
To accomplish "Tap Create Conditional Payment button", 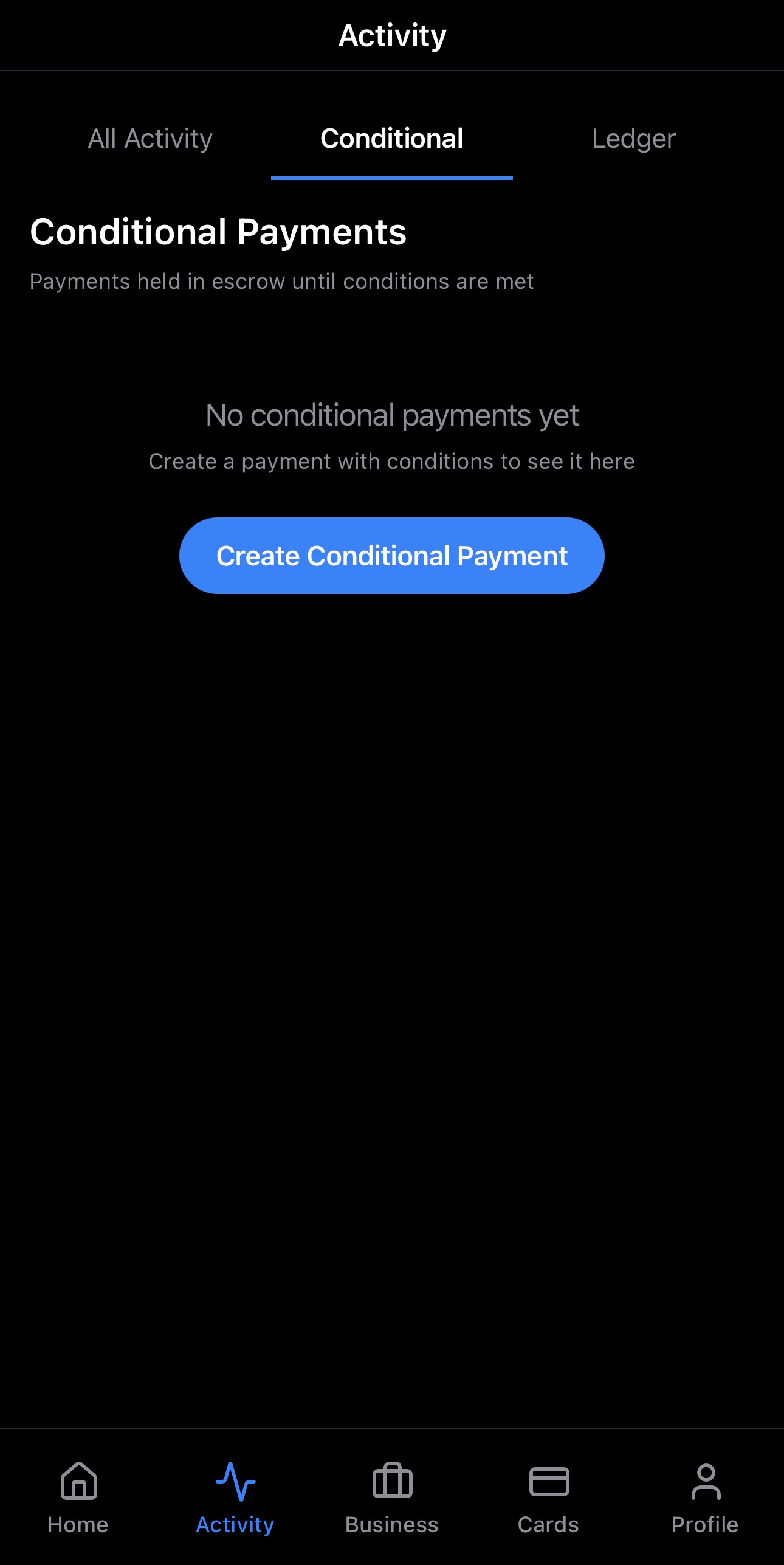I will click(391, 556).
